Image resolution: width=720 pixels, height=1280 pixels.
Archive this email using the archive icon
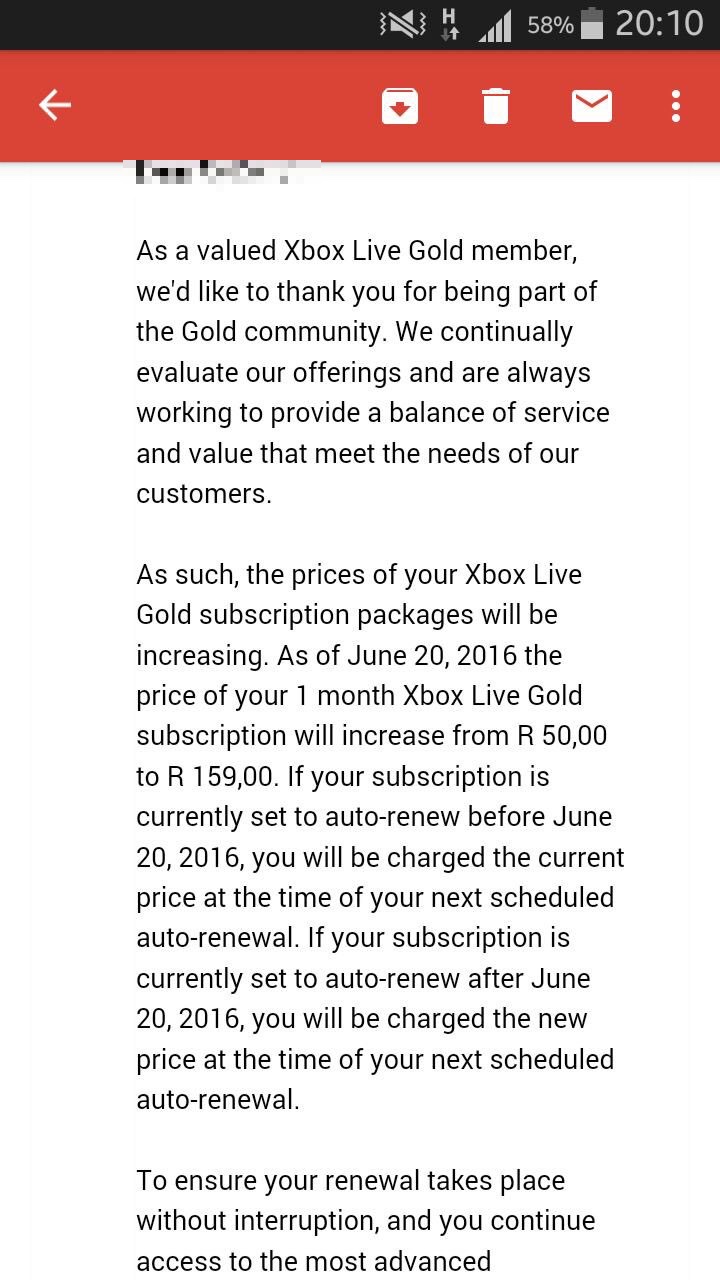(x=400, y=105)
